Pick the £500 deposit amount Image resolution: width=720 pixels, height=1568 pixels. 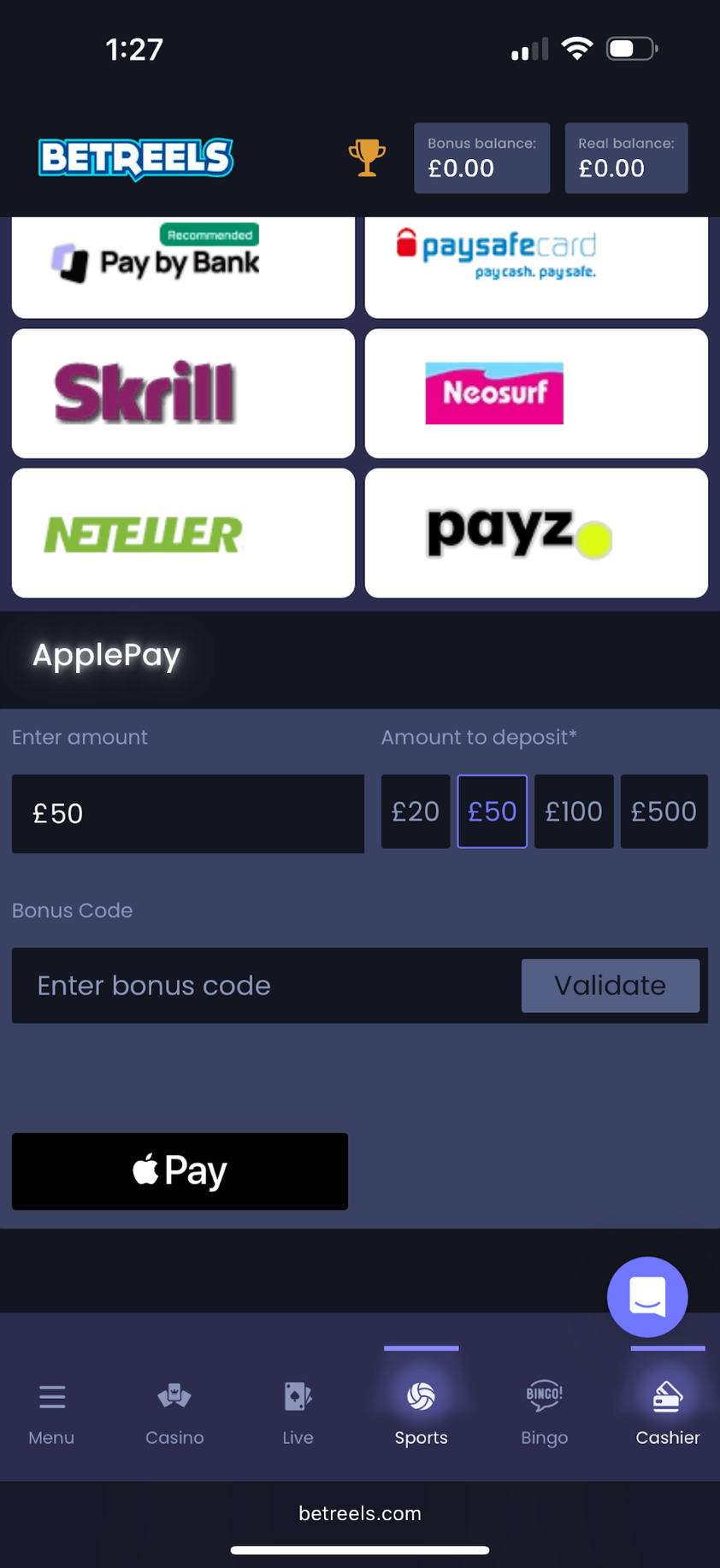coord(664,811)
